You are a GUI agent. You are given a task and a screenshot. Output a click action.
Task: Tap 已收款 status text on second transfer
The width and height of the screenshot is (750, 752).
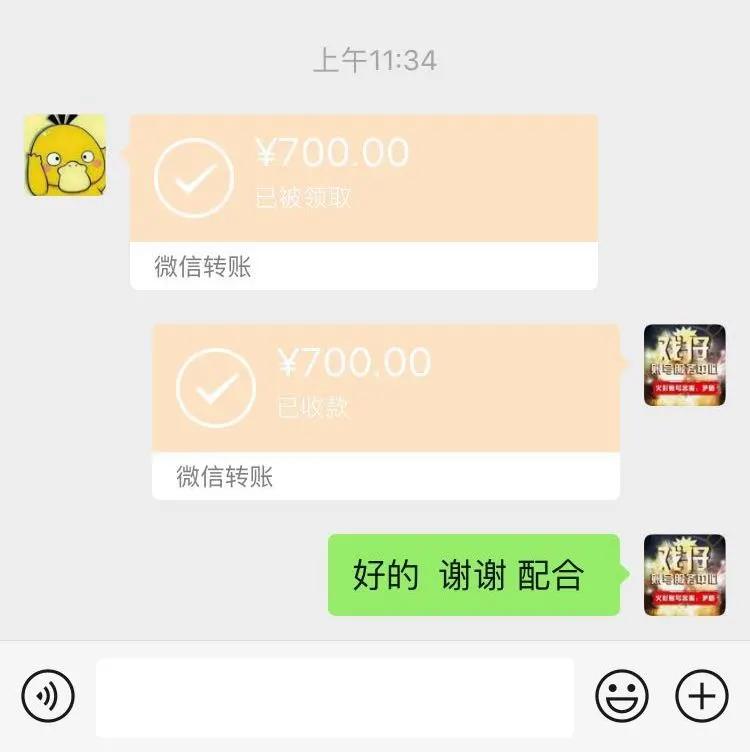[310, 408]
